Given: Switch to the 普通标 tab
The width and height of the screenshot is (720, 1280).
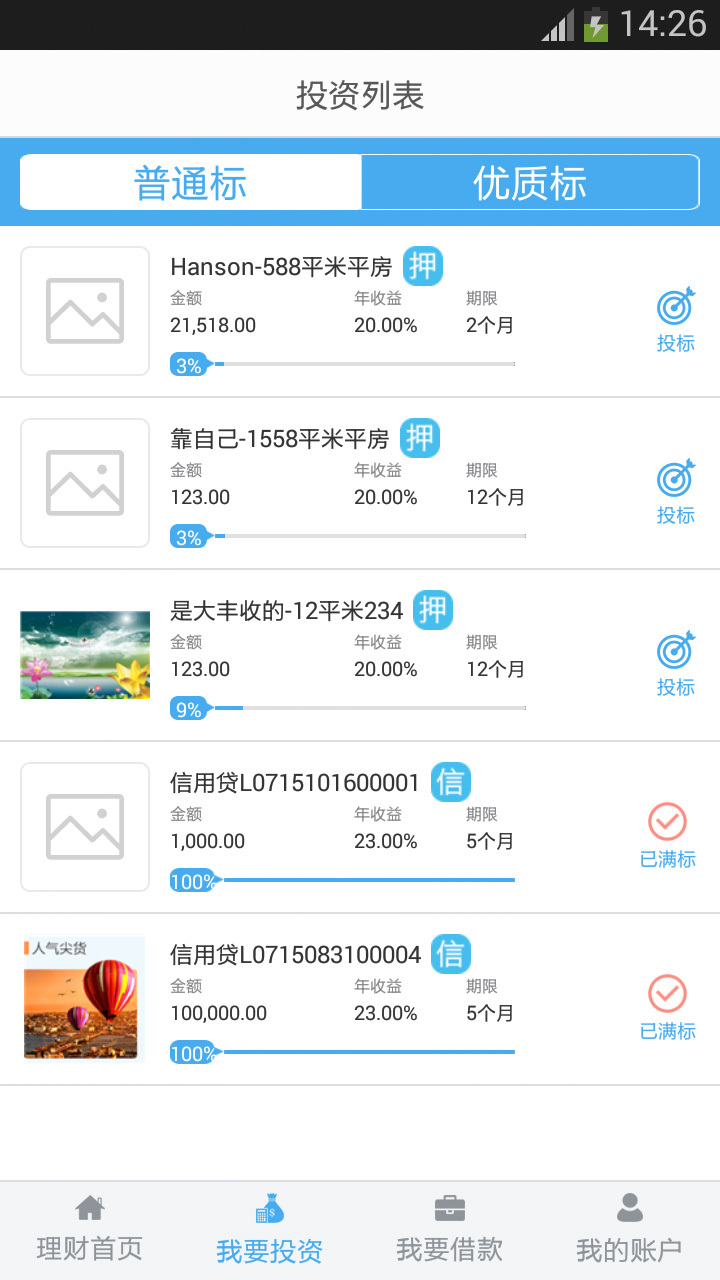Looking at the screenshot, I should 190,183.
